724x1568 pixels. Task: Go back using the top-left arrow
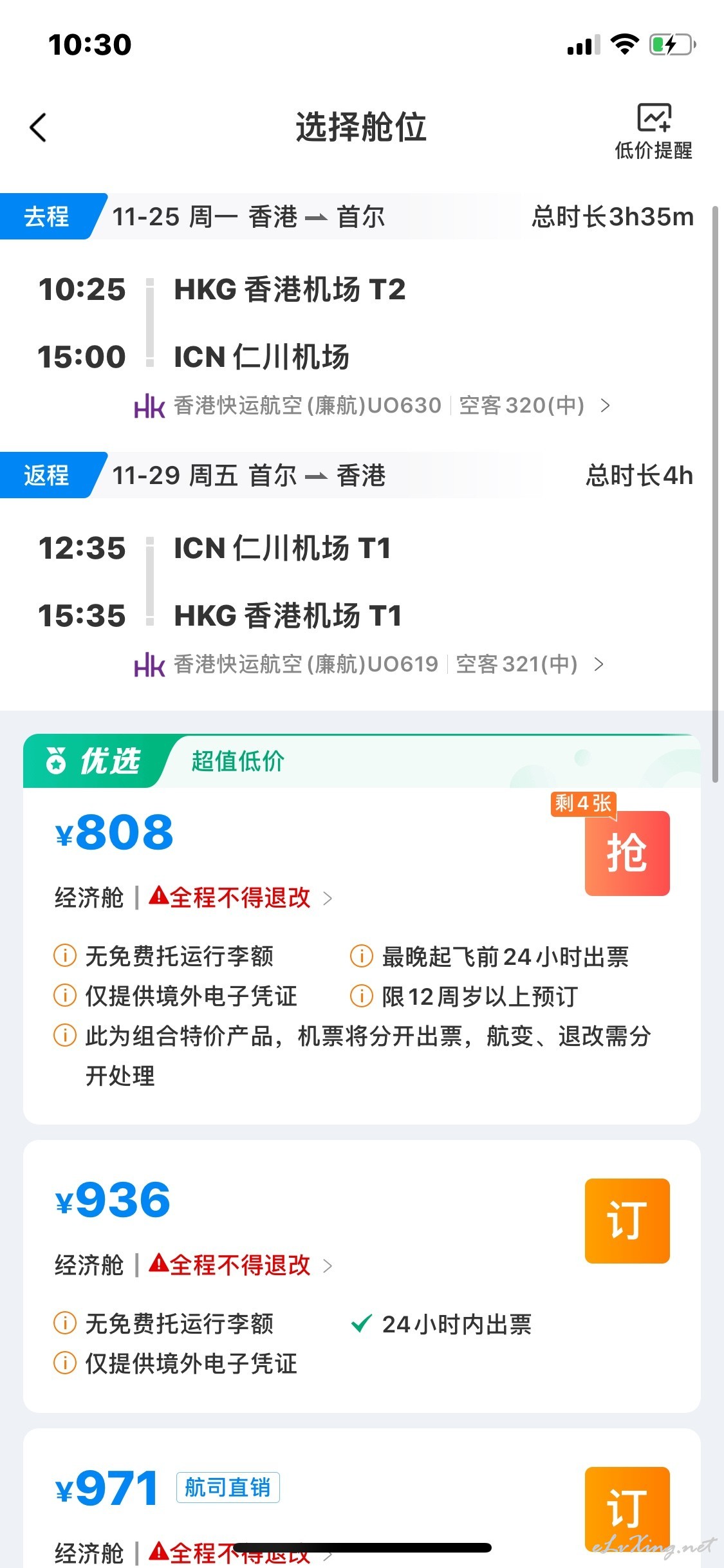point(39,127)
